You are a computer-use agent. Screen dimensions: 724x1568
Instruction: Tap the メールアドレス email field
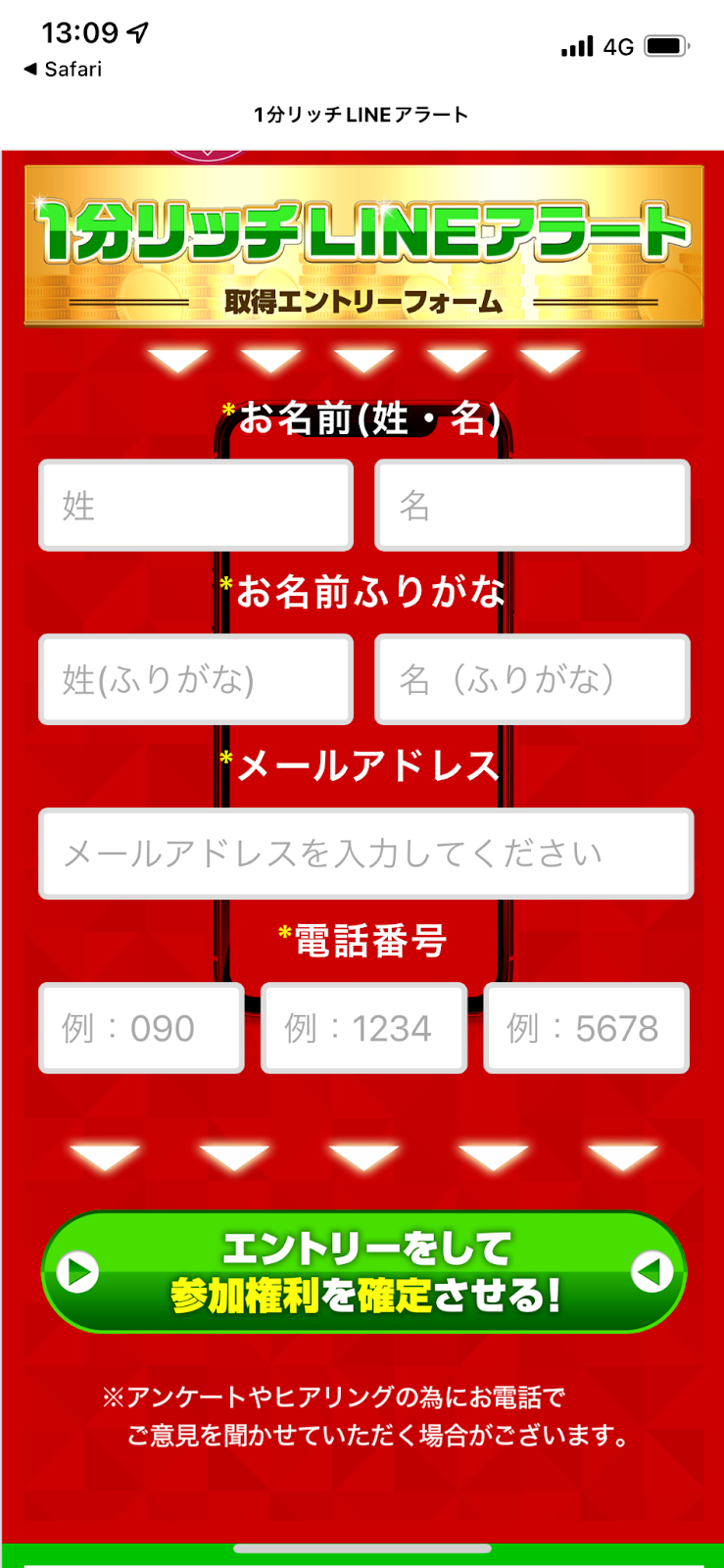click(x=365, y=854)
